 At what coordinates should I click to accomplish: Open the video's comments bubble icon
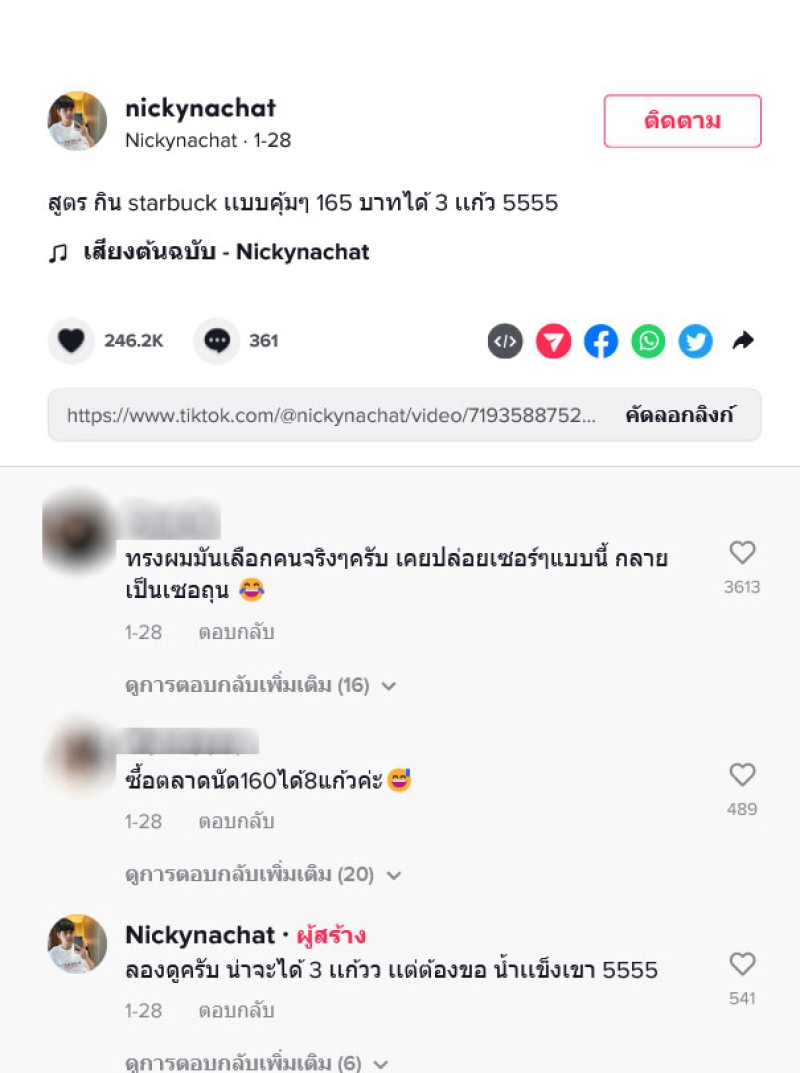[x=217, y=341]
